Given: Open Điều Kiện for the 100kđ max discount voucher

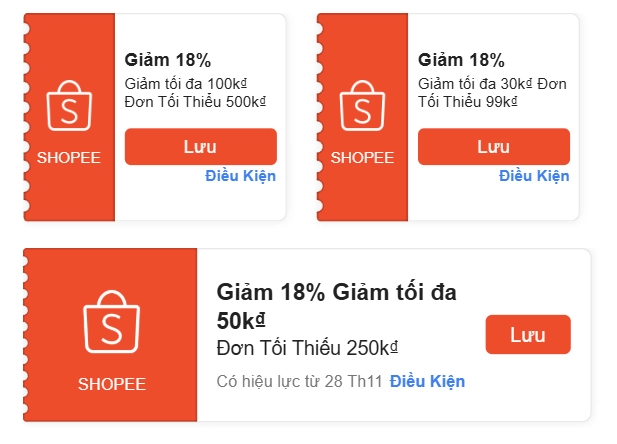Looking at the screenshot, I should (x=240, y=176).
